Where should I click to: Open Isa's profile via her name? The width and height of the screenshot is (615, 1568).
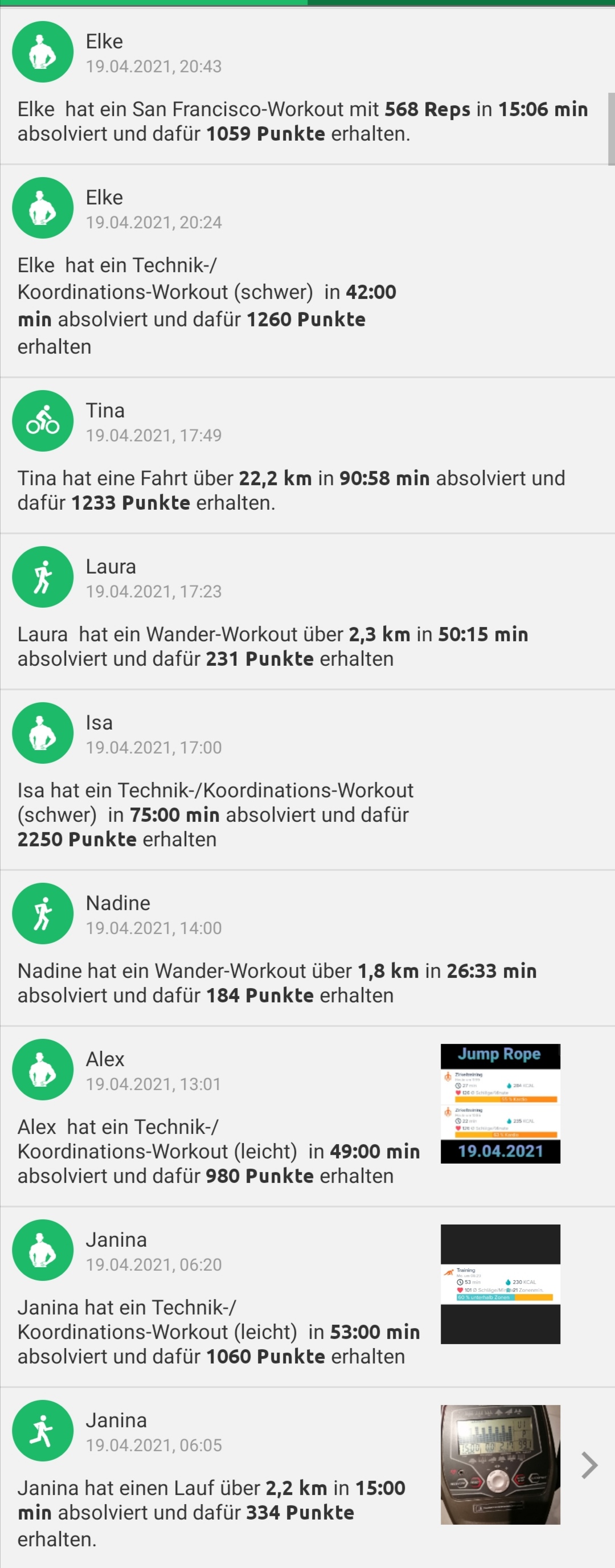[x=98, y=723]
